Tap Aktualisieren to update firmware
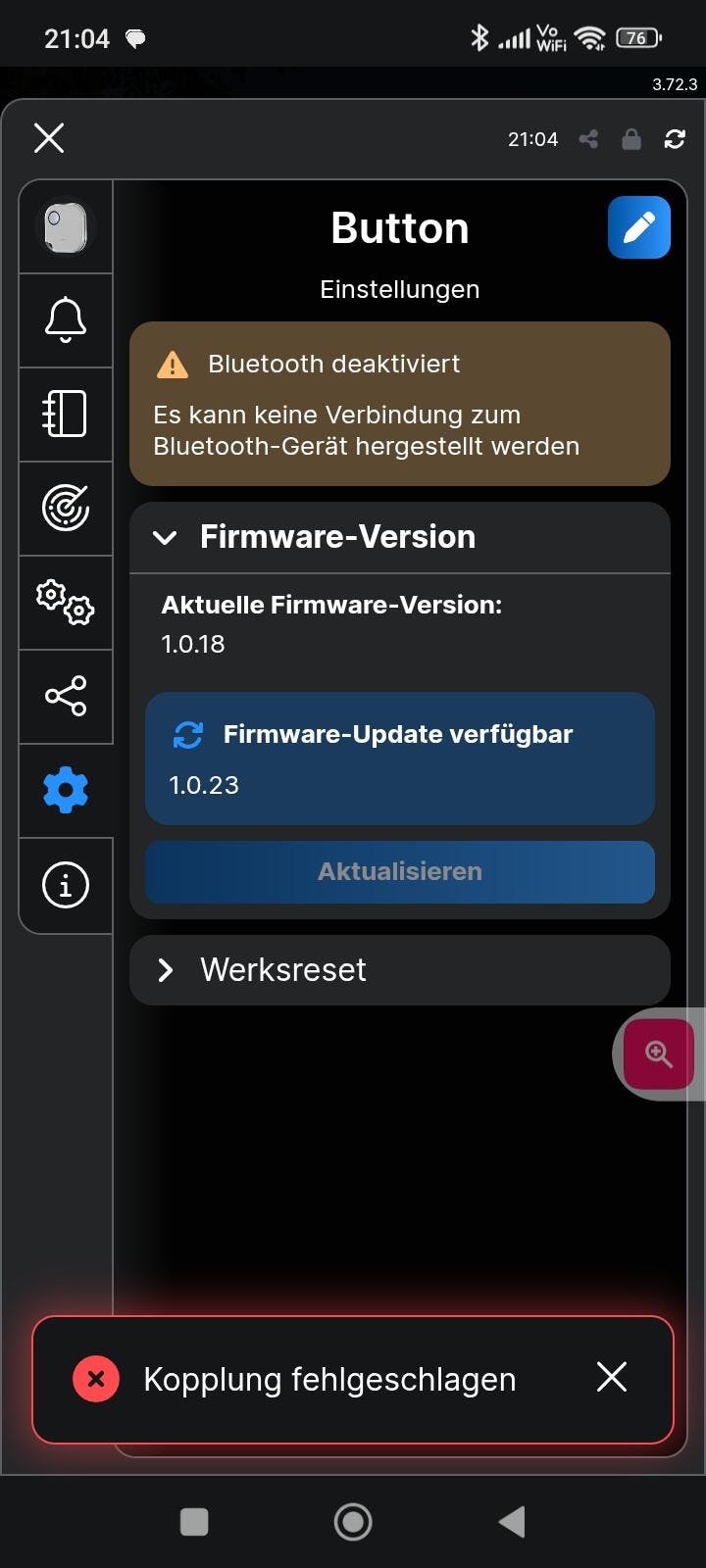Image resolution: width=706 pixels, height=1568 pixels. pyautogui.click(x=399, y=871)
